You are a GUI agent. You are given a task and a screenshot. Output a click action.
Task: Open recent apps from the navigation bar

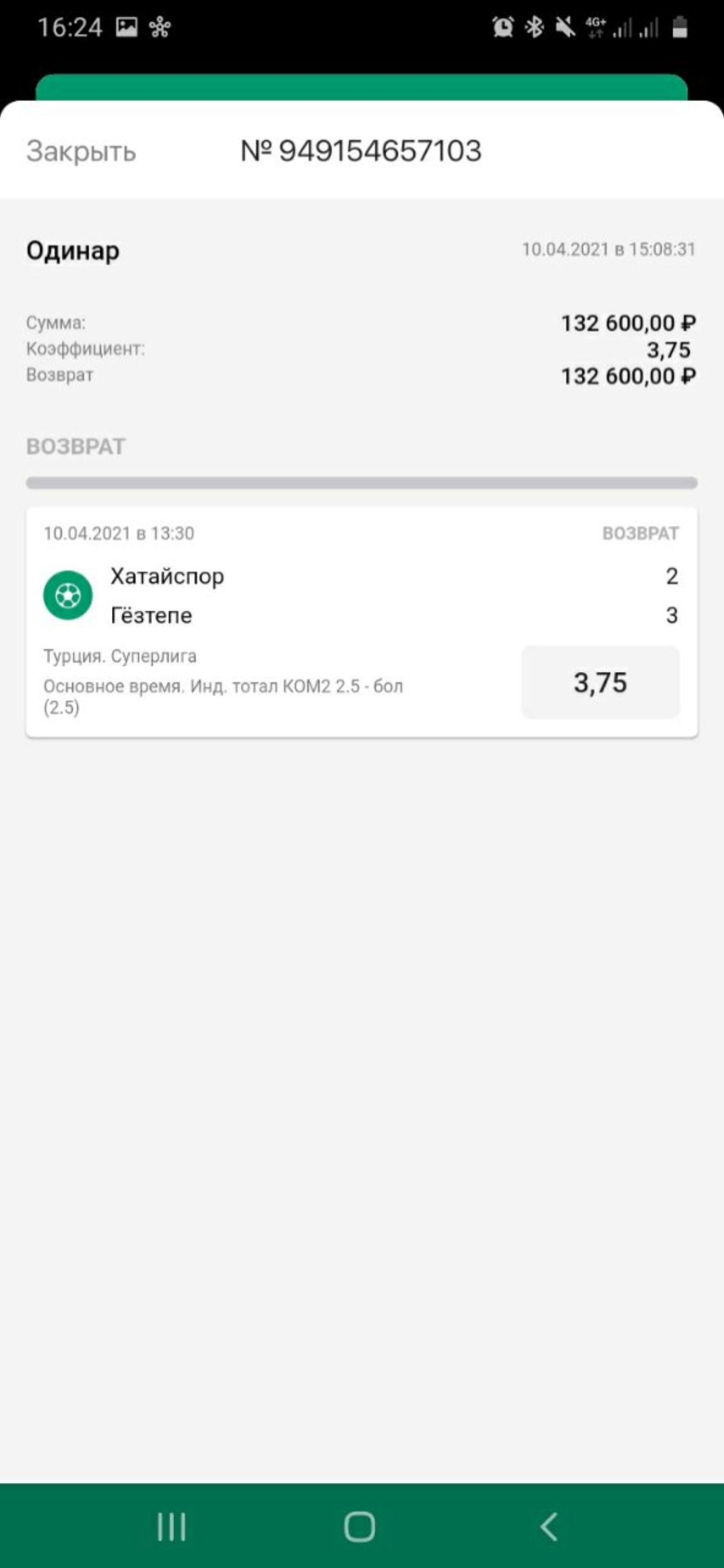coord(172,1526)
